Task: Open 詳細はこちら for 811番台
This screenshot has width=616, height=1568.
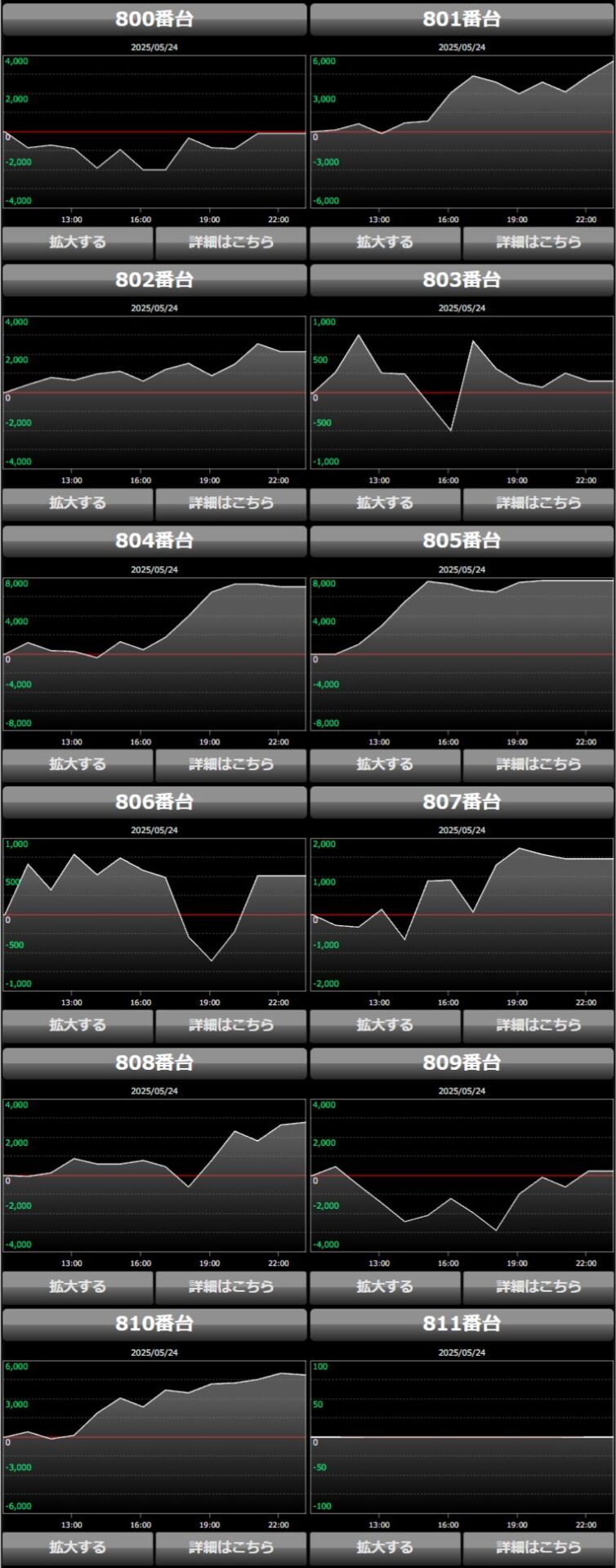Action: point(538,1547)
